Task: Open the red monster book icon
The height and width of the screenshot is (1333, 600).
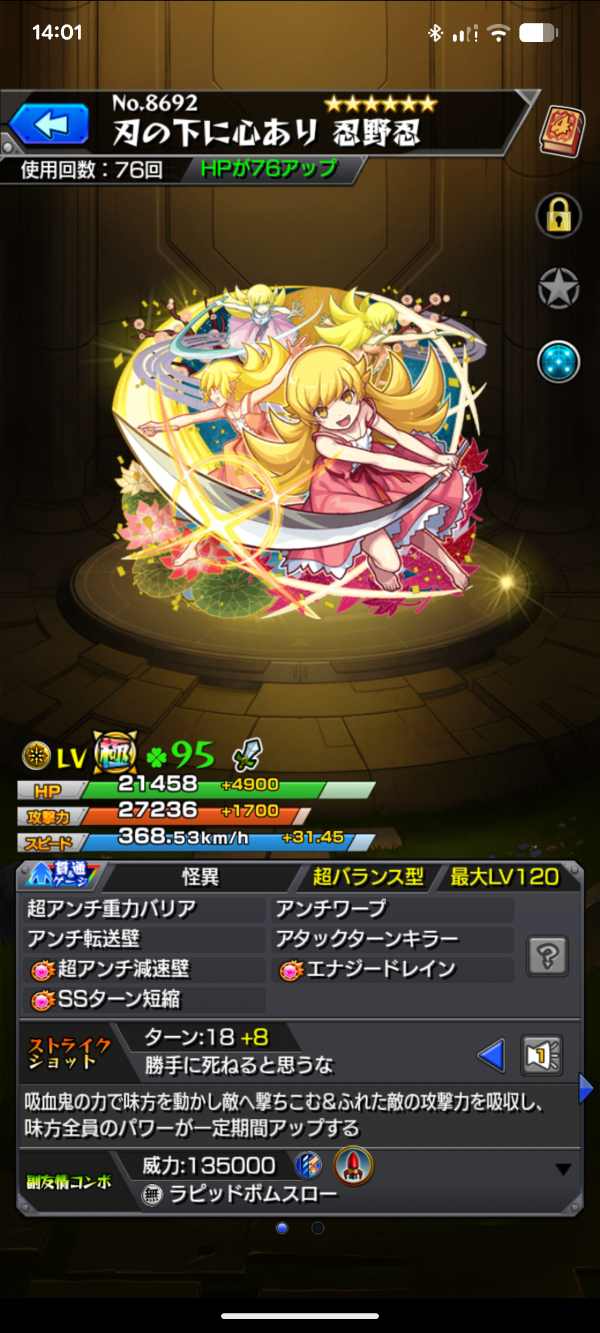Action: pyautogui.click(x=560, y=130)
